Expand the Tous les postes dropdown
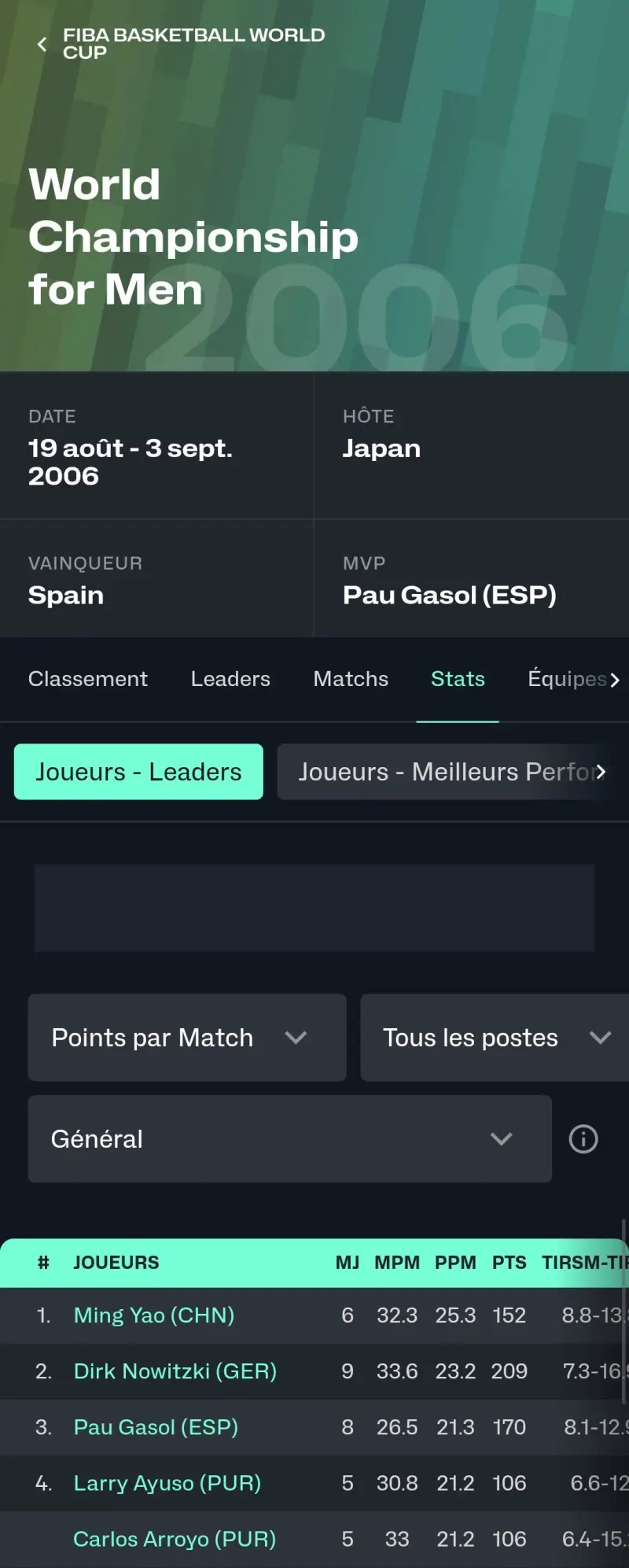Image resolution: width=629 pixels, height=1568 pixels. click(x=494, y=1038)
